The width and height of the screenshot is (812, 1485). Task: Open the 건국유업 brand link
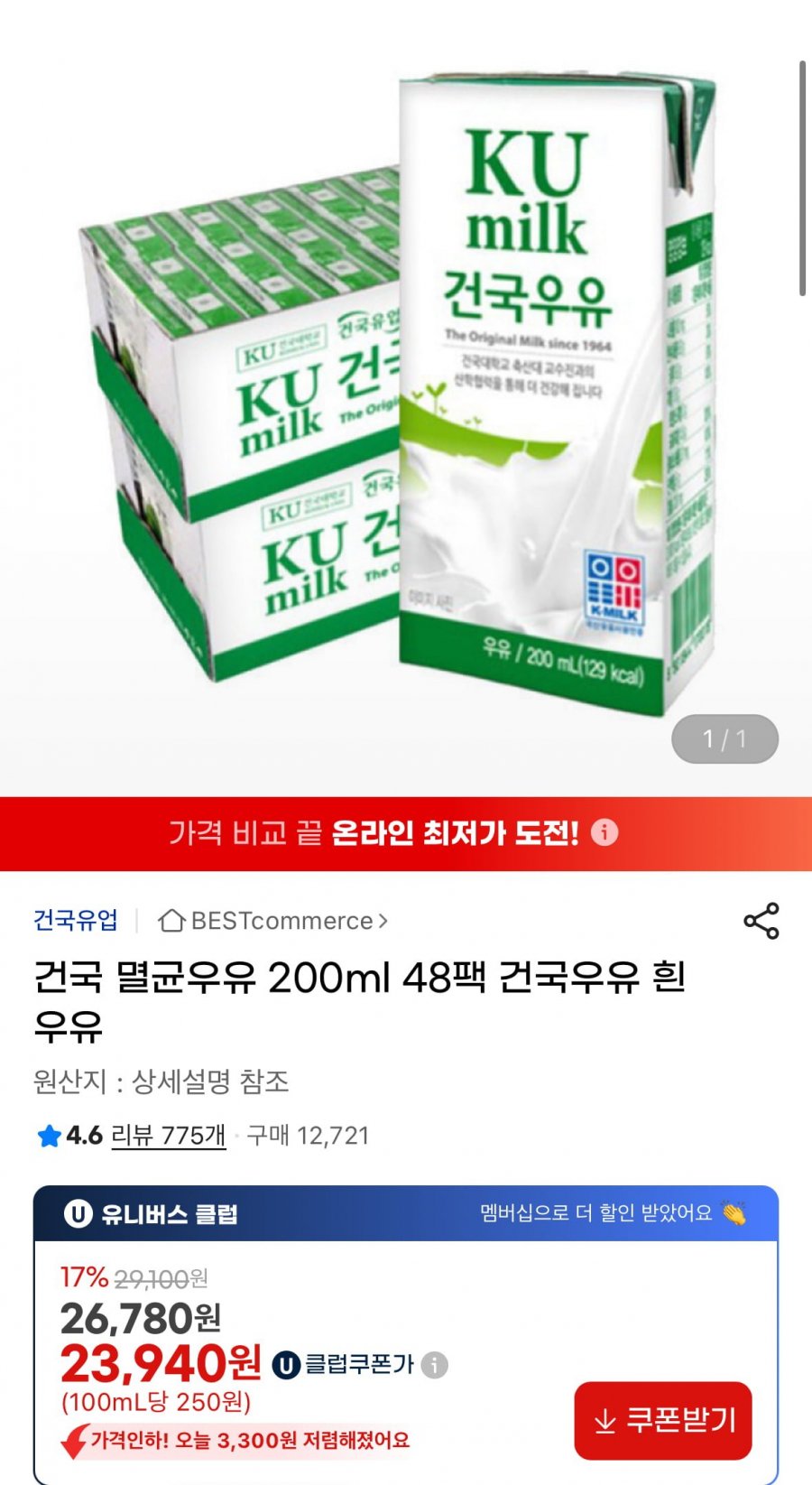(76, 920)
